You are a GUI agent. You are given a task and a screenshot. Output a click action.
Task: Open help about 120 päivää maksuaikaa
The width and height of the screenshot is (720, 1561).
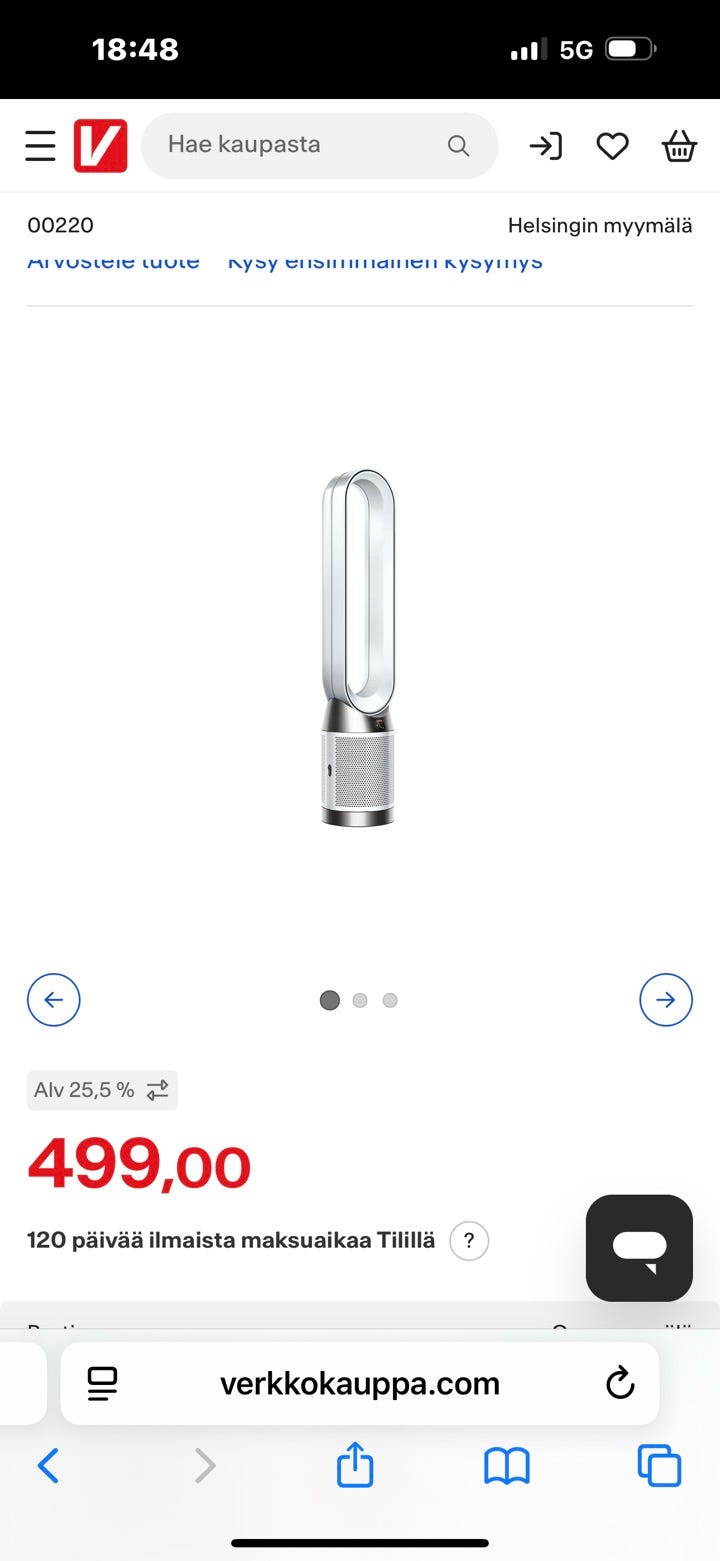click(x=469, y=1241)
